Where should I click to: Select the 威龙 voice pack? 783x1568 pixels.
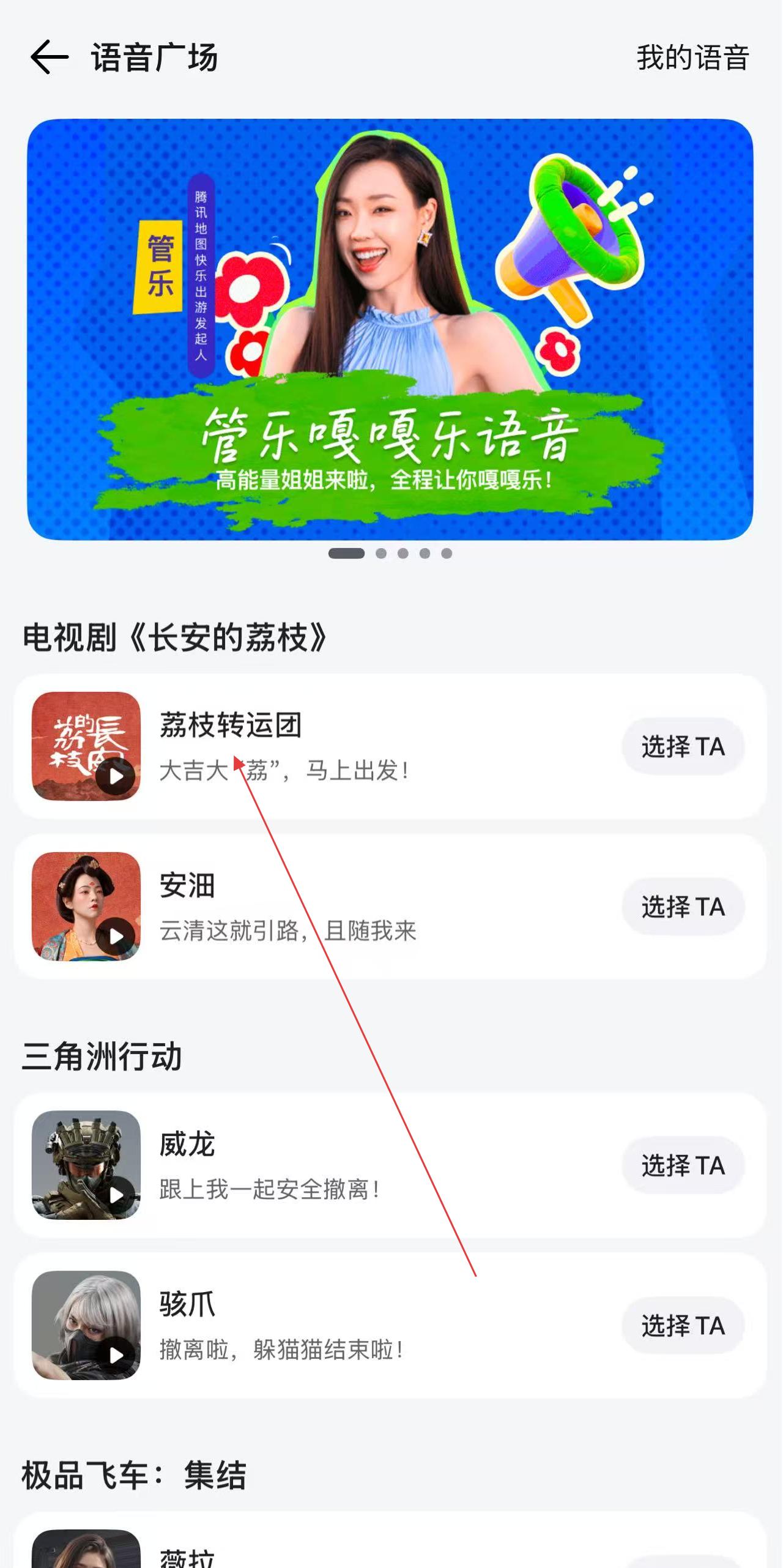point(683,1165)
